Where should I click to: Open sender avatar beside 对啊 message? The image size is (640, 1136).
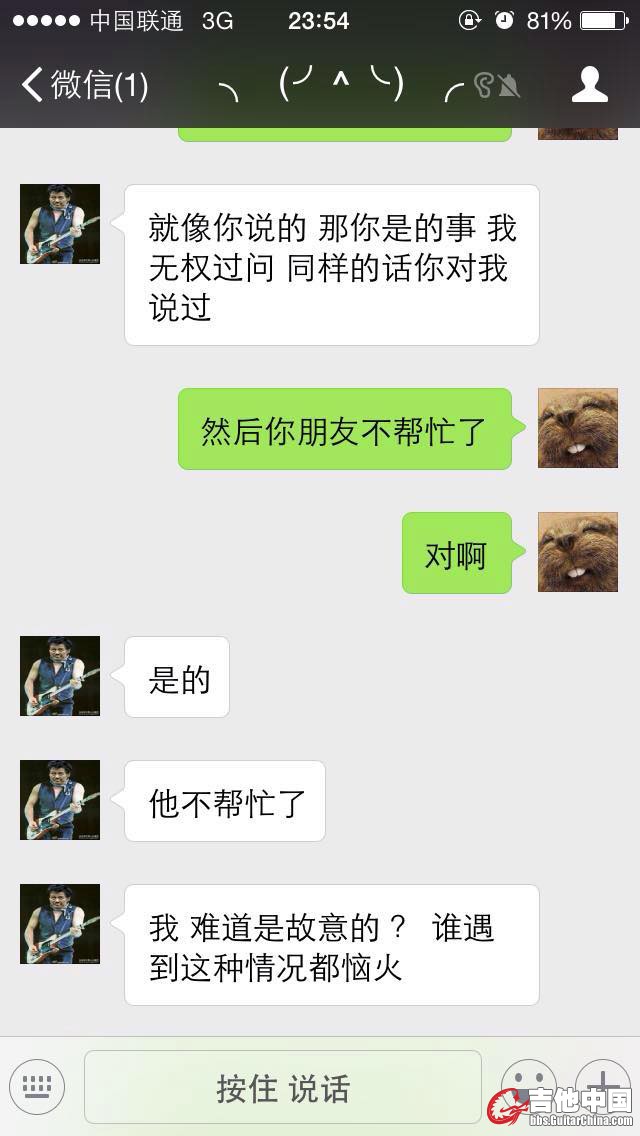(578, 552)
